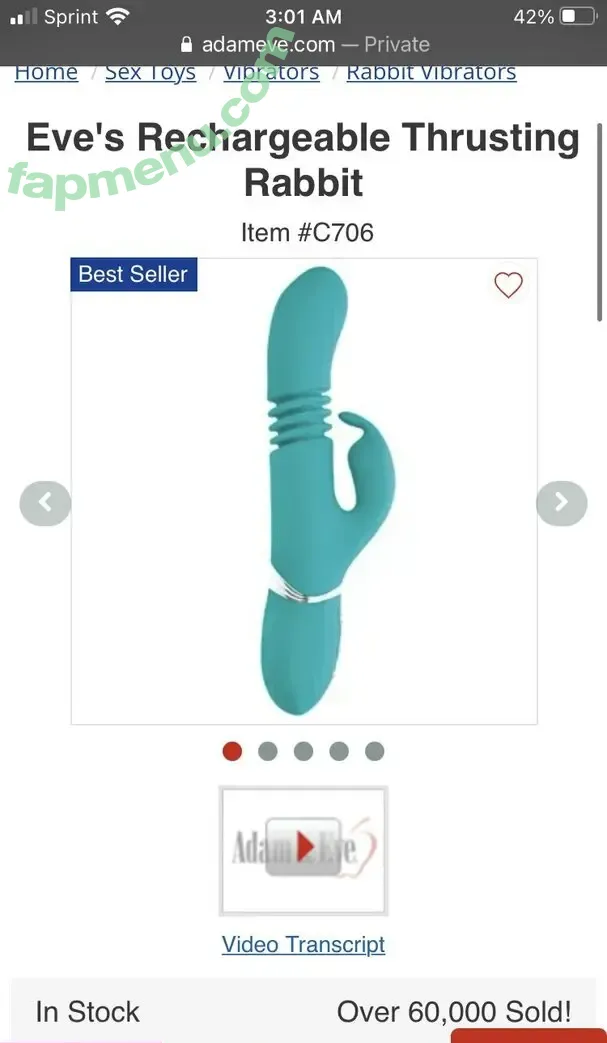Viewport: 607px width, 1043px height.
Task: Jump to the last image indicator dot
Action: coord(374,751)
